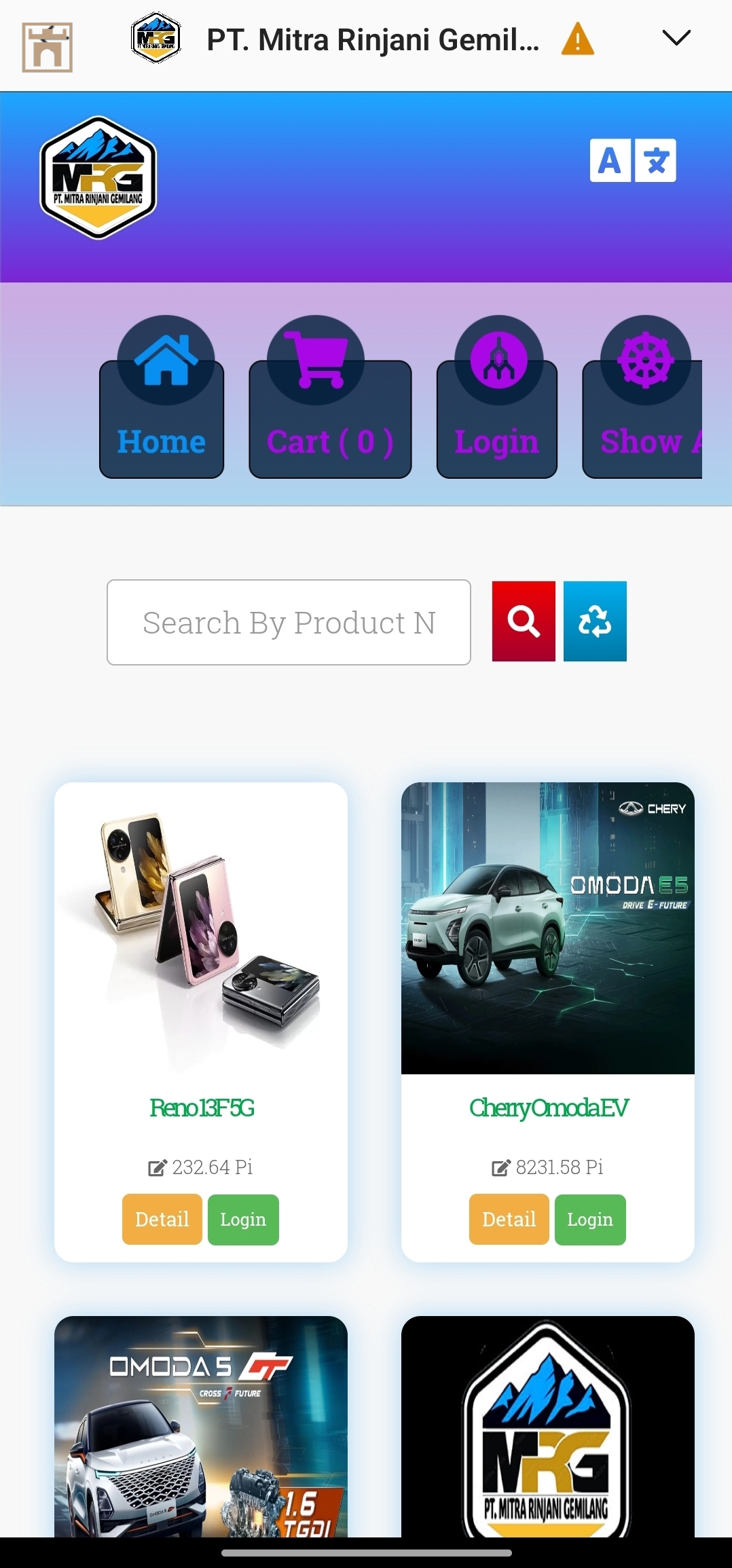Tap the site warning triangle icon
732x1568 pixels.
click(578, 39)
